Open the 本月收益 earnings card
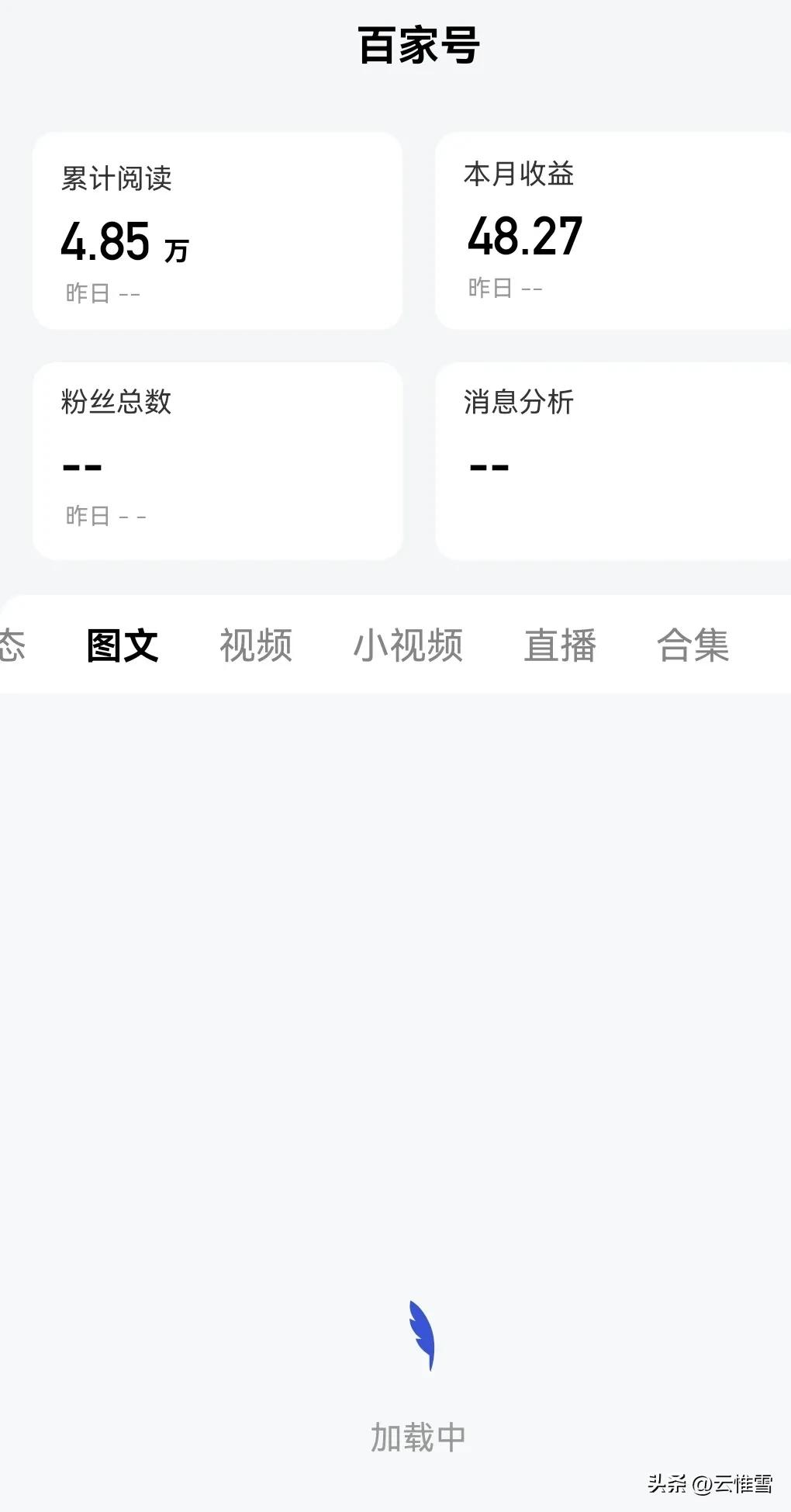The image size is (791, 1512). tap(613, 229)
